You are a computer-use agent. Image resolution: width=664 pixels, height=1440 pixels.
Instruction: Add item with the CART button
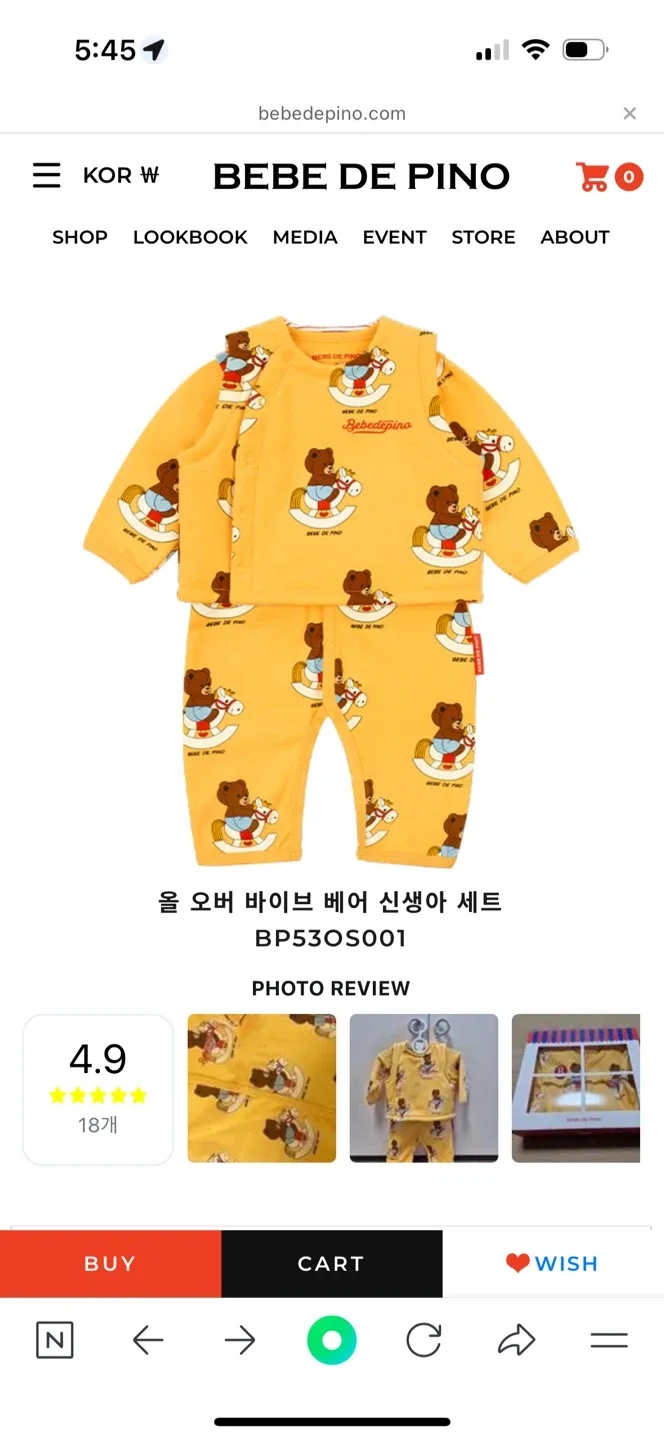(331, 1263)
